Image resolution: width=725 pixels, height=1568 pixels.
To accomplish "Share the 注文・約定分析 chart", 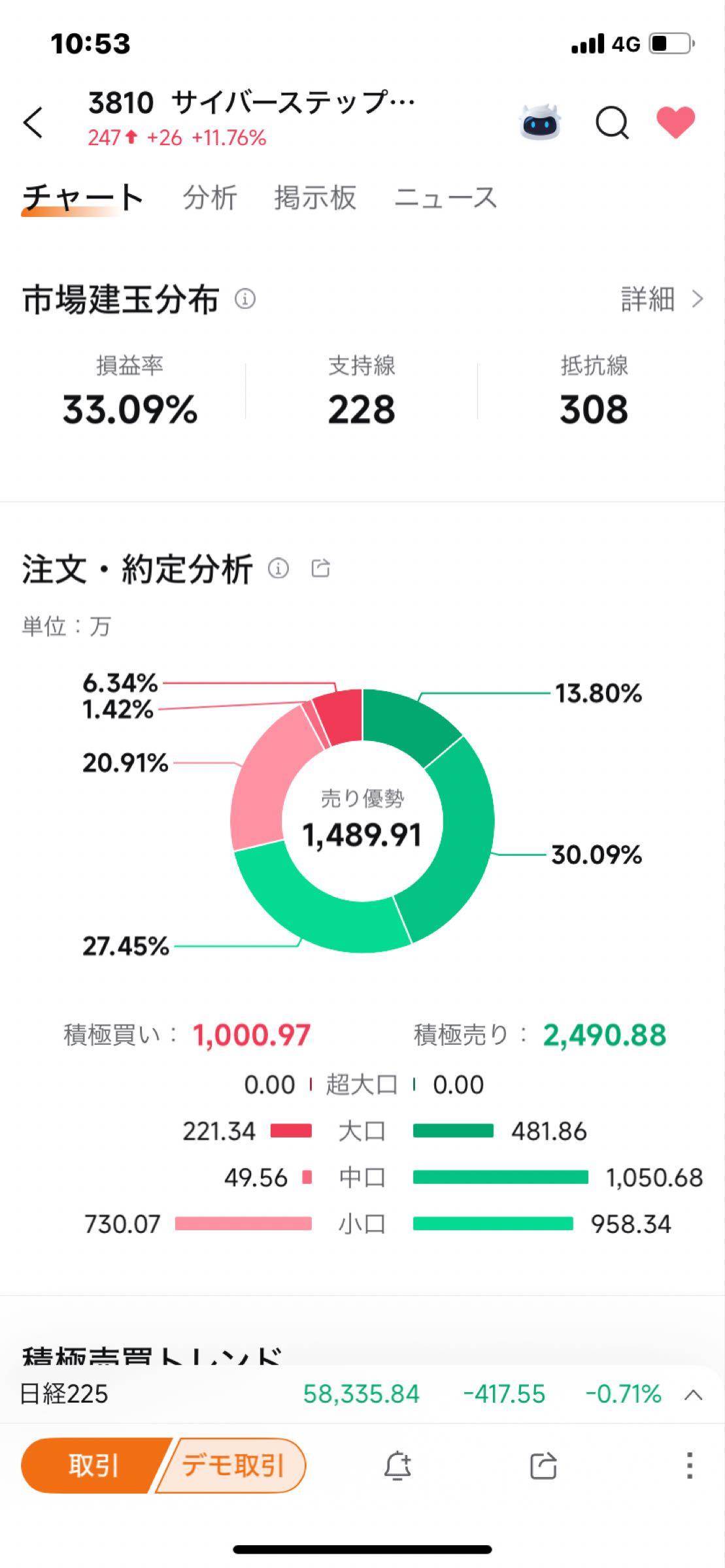I will click(320, 568).
